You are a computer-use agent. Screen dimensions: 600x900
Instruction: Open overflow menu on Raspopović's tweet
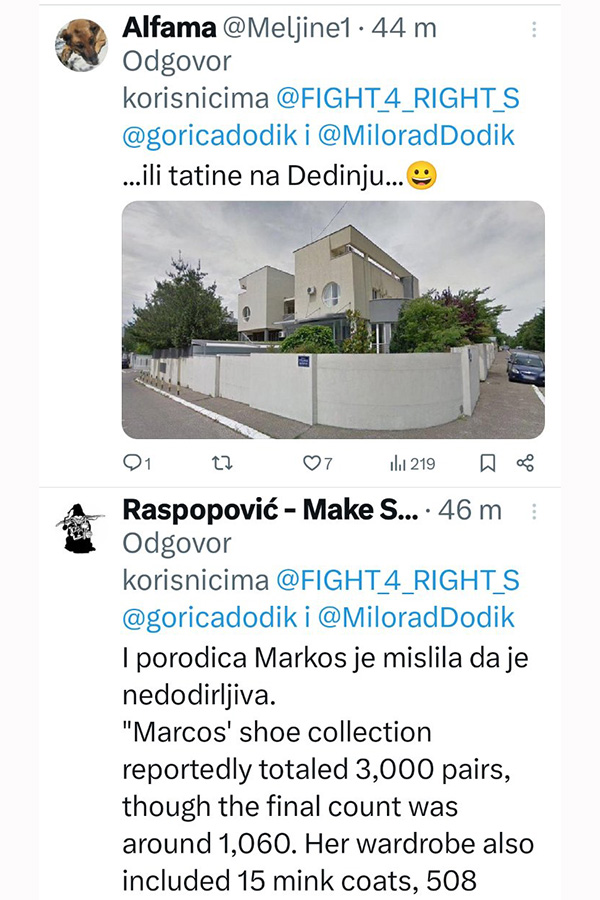point(533,511)
